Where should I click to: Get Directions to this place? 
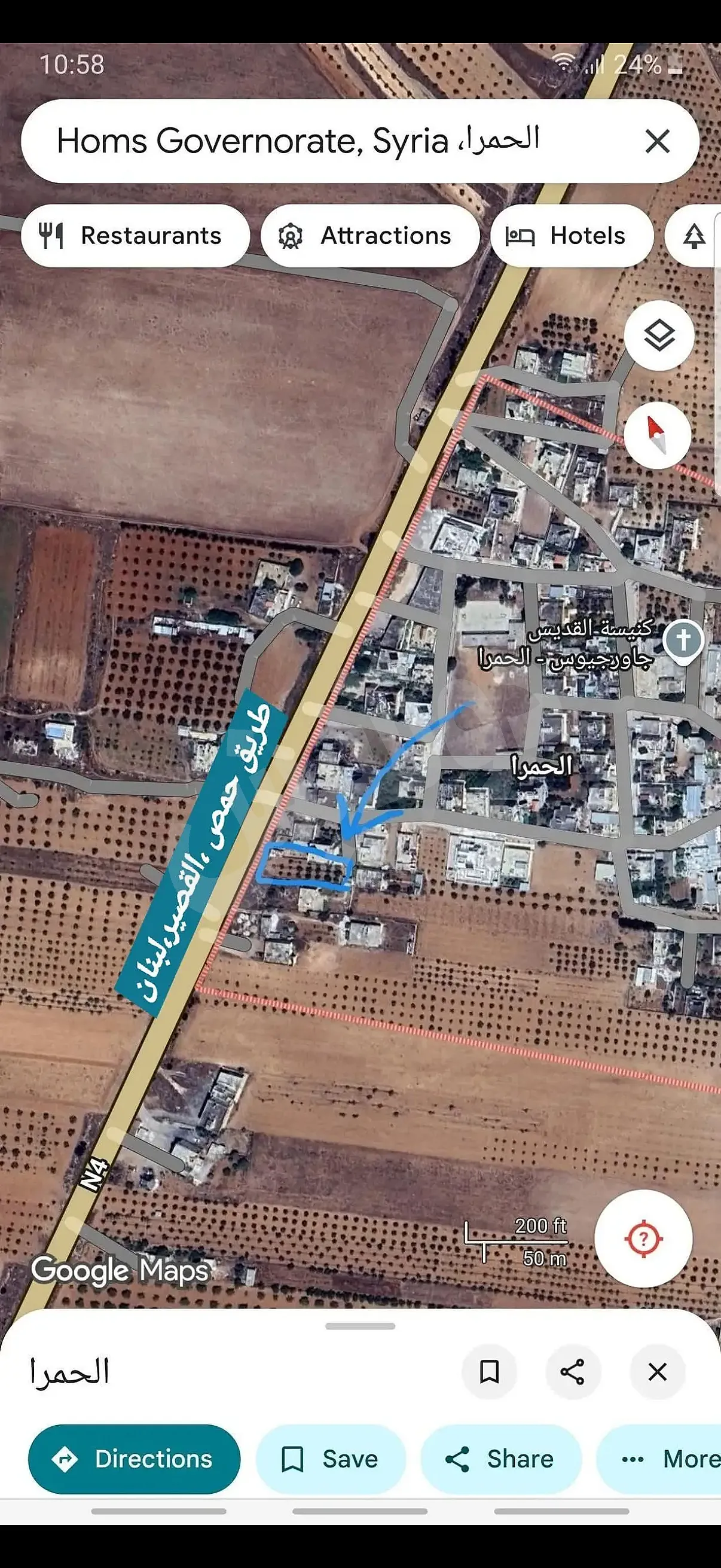point(135,1459)
